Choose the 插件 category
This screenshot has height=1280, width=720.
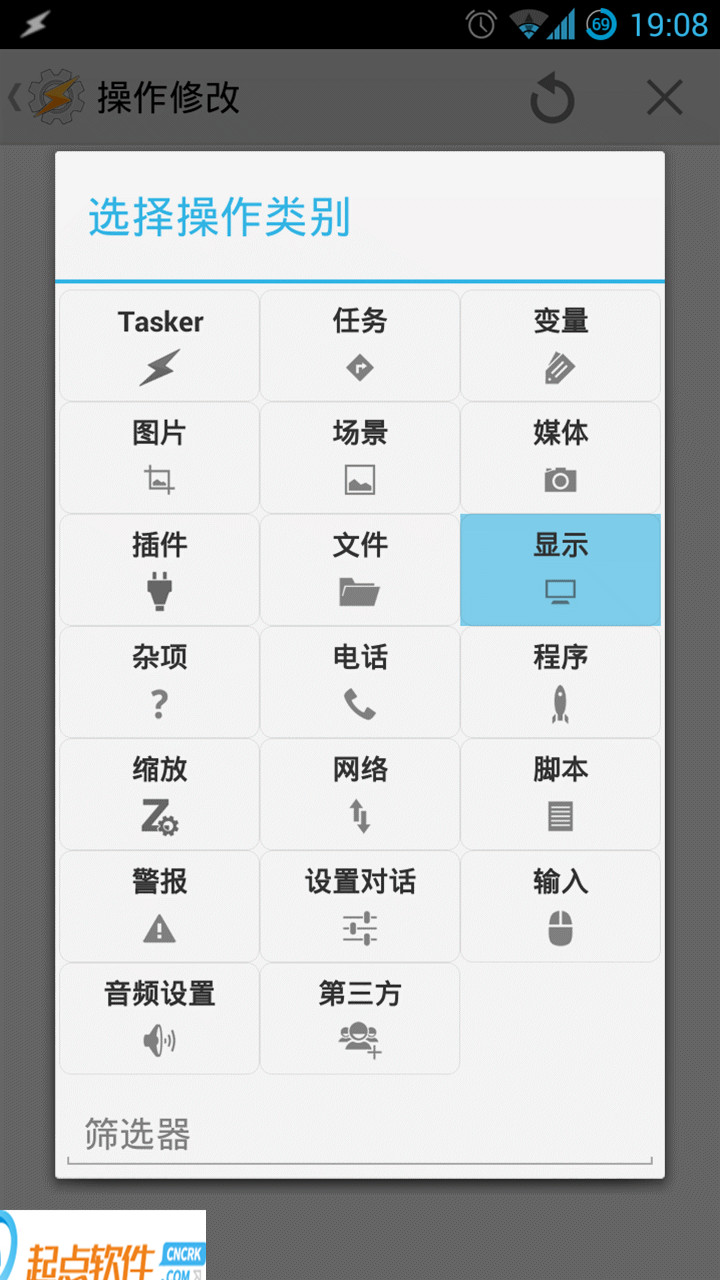tap(160, 570)
